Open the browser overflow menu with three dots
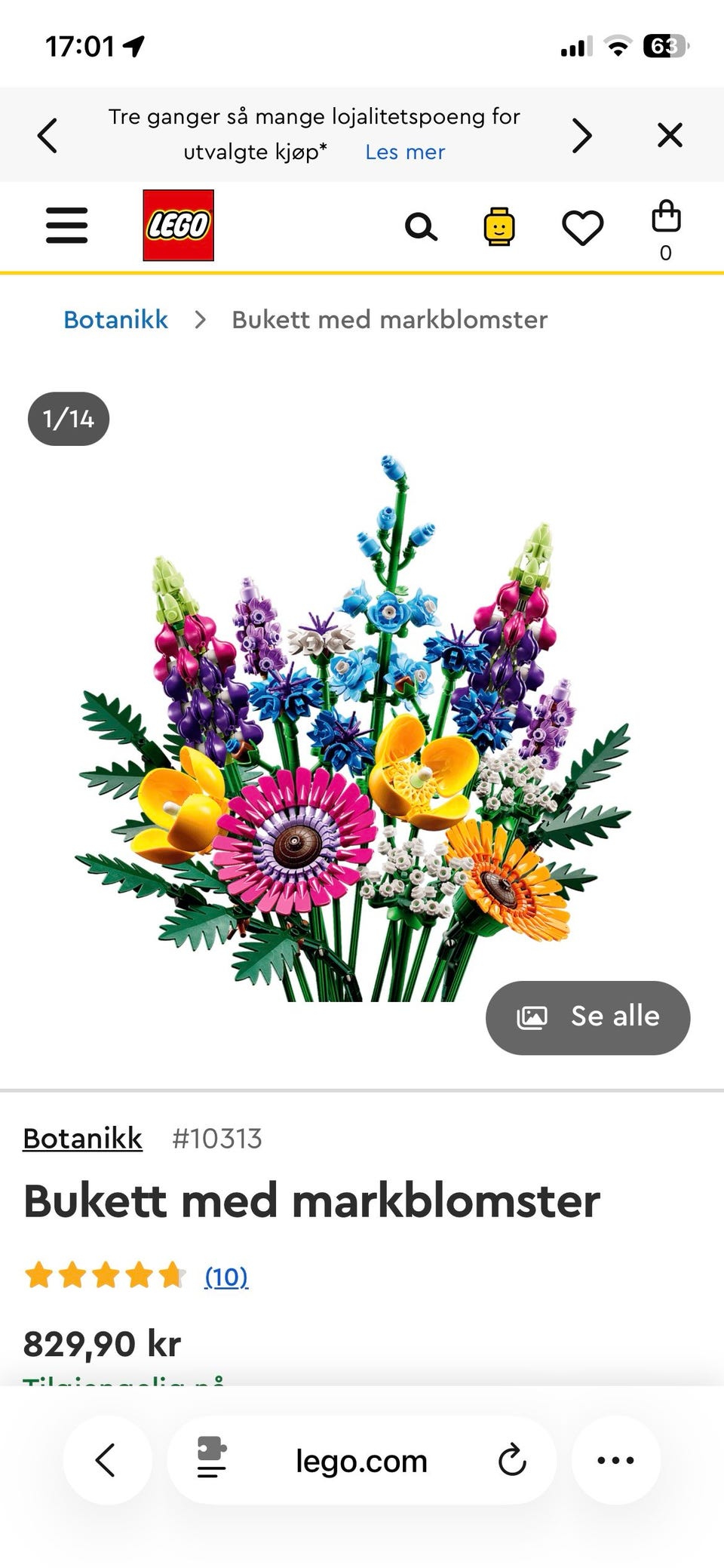The image size is (724, 1568). tap(616, 1459)
